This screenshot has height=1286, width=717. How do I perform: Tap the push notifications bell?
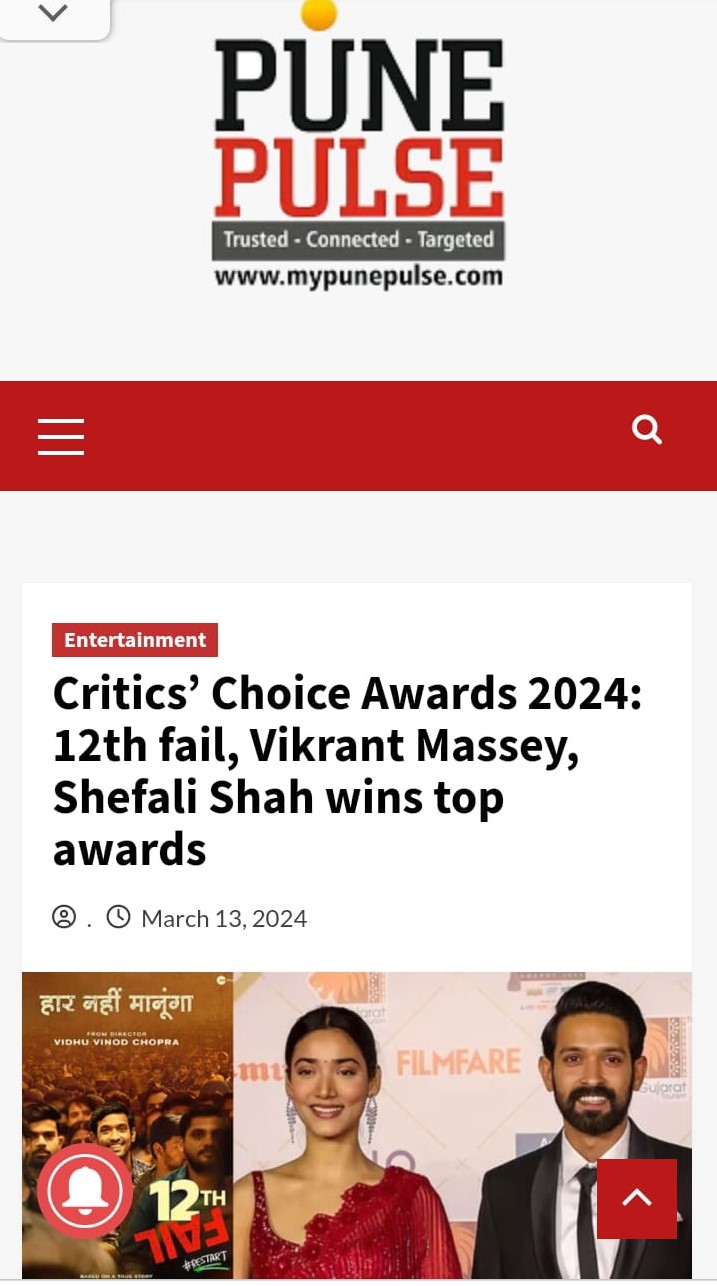point(85,1191)
